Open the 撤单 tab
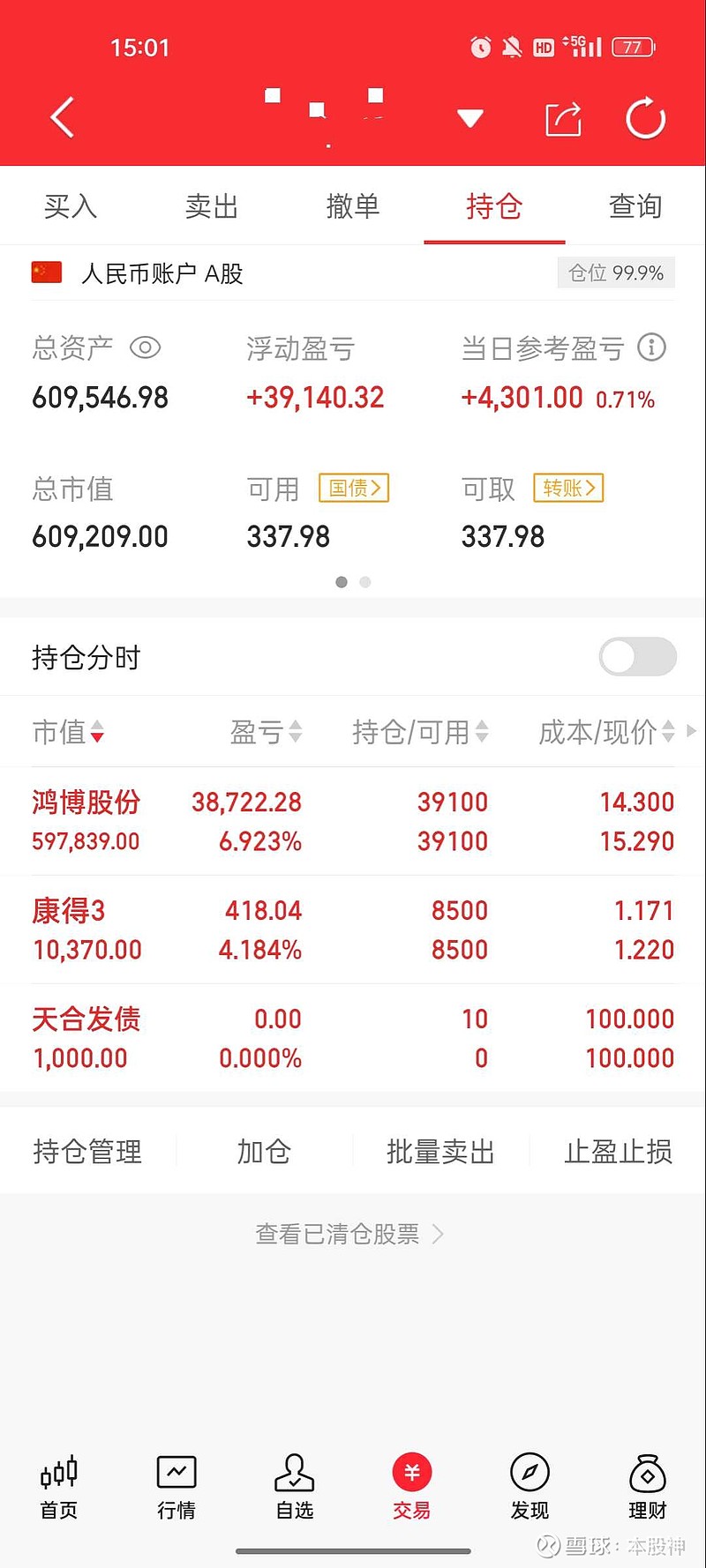 click(353, 206)
